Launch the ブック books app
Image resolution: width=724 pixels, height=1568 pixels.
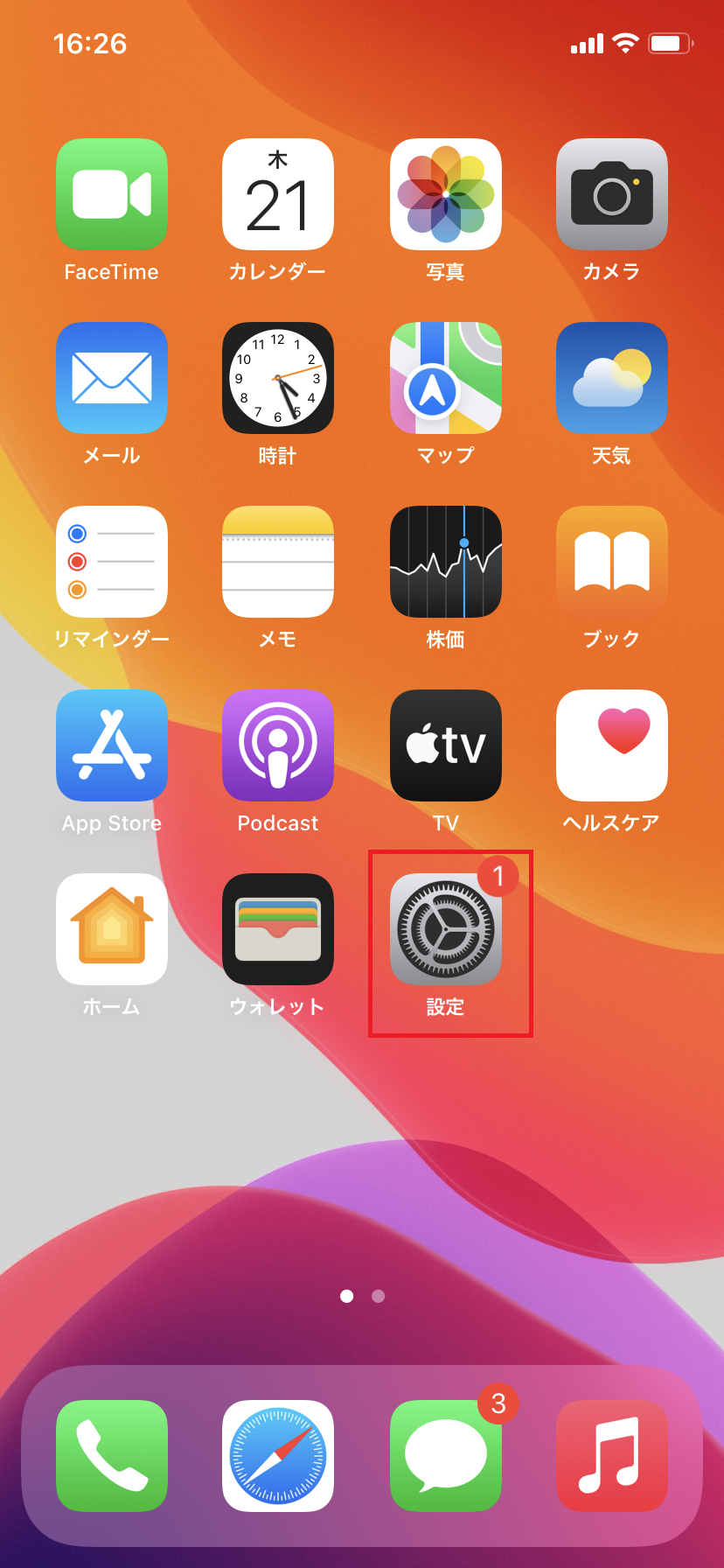pyautogui.click(x=612, y=562)
